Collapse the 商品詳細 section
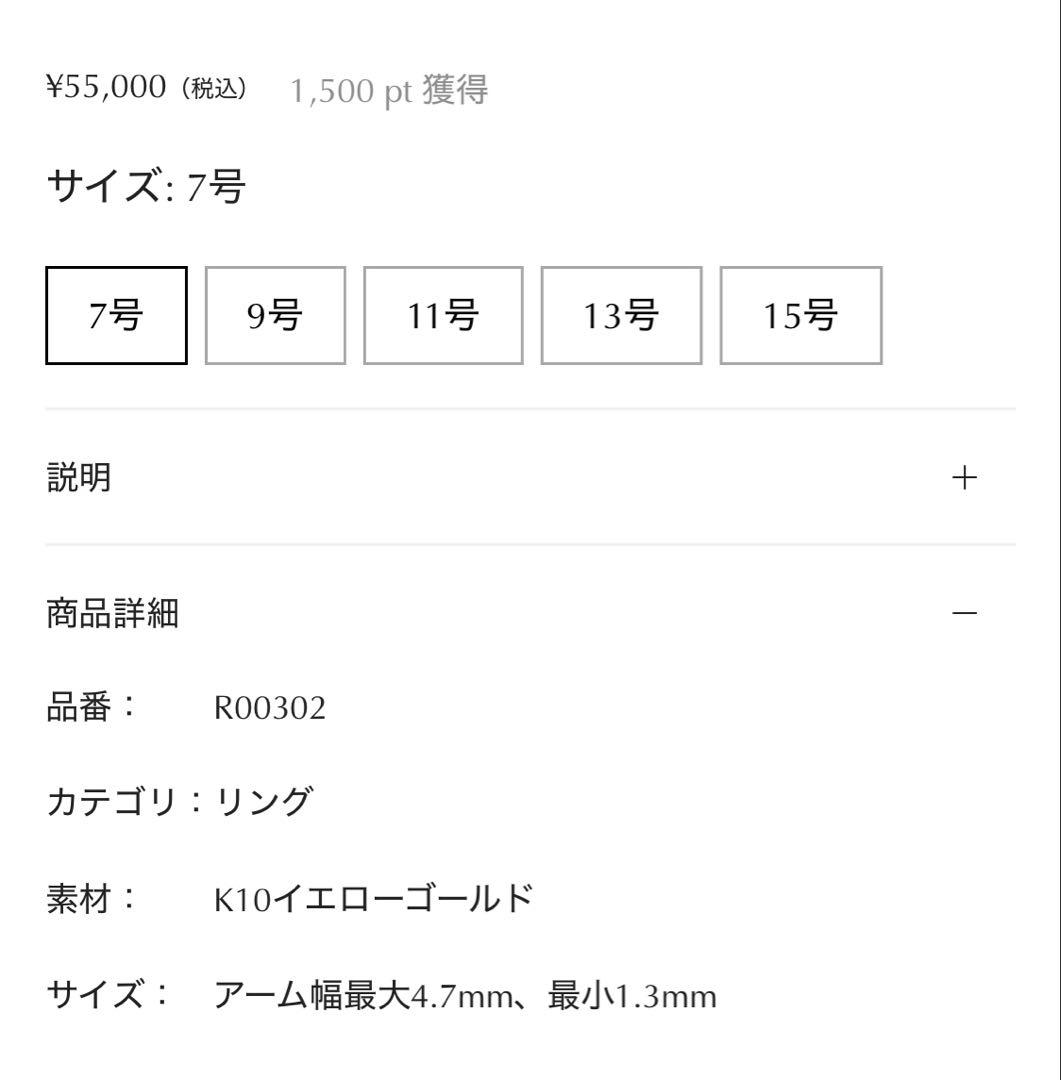This screenshot has height=1080, width=1061. coord(964,613)
